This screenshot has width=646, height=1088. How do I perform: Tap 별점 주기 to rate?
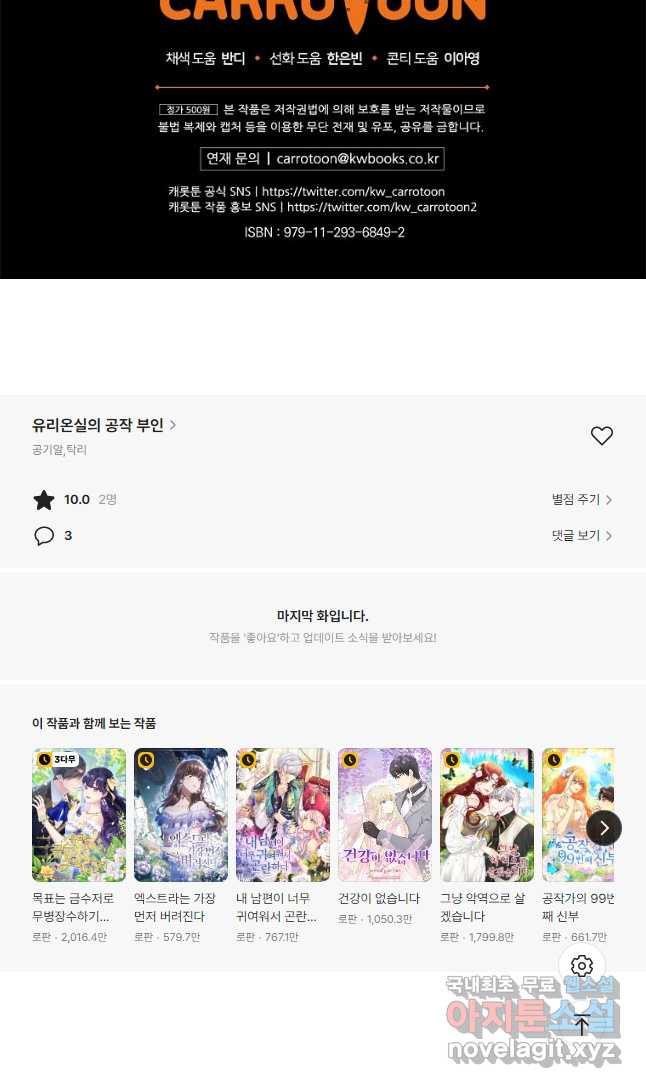point(581,499)
